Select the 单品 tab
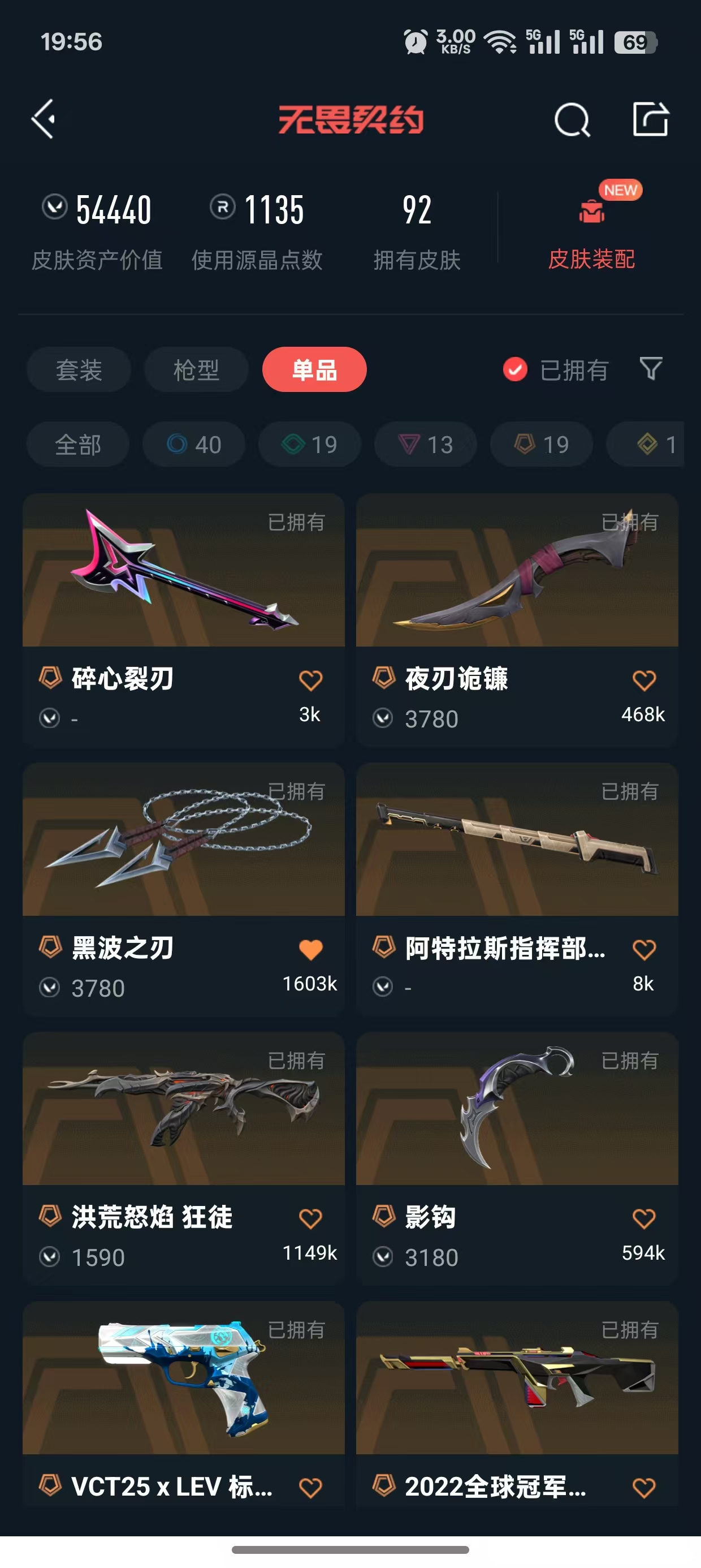 pyautogui.click(x=314, y=369)
